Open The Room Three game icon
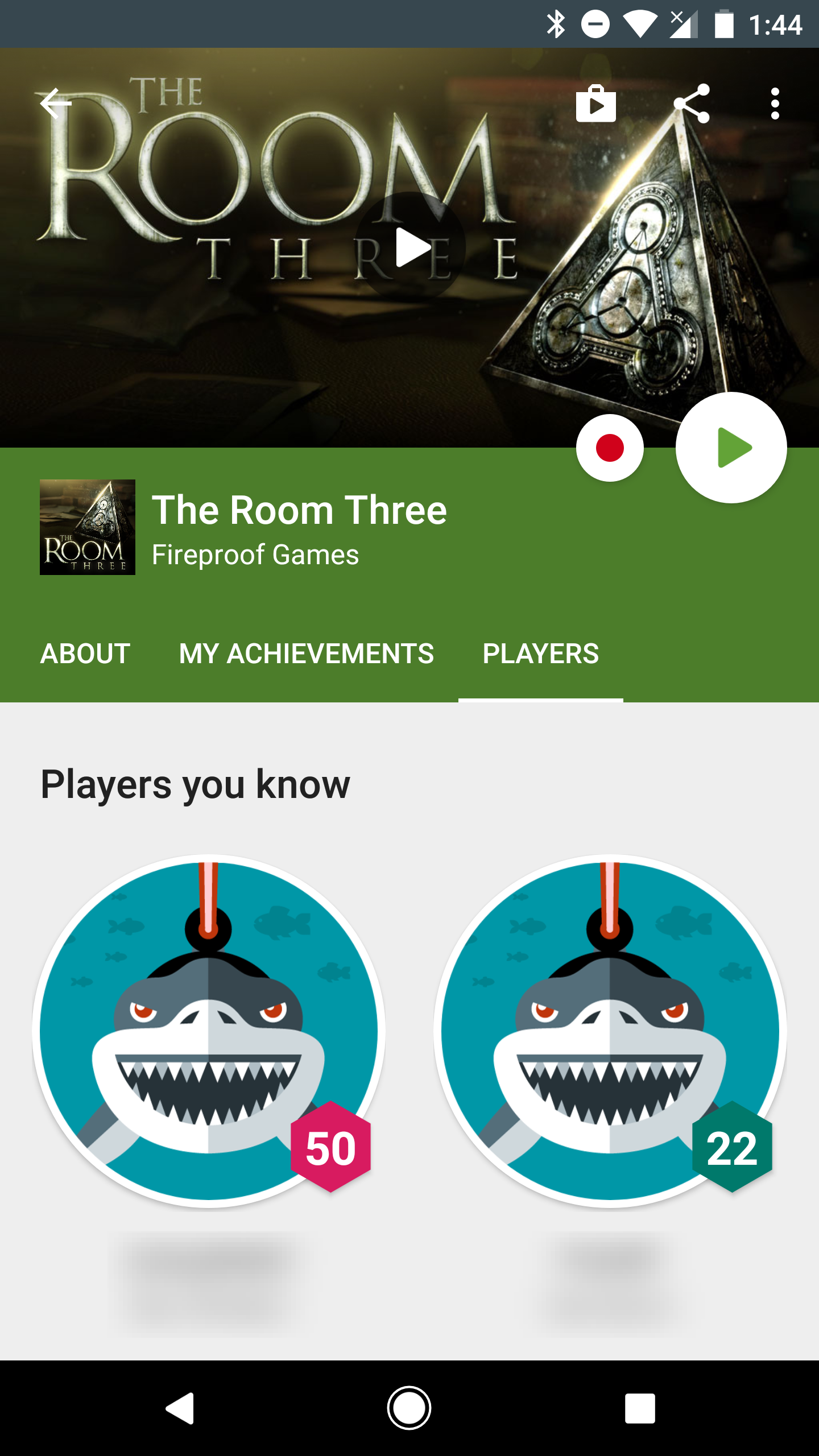 (88, 527)
